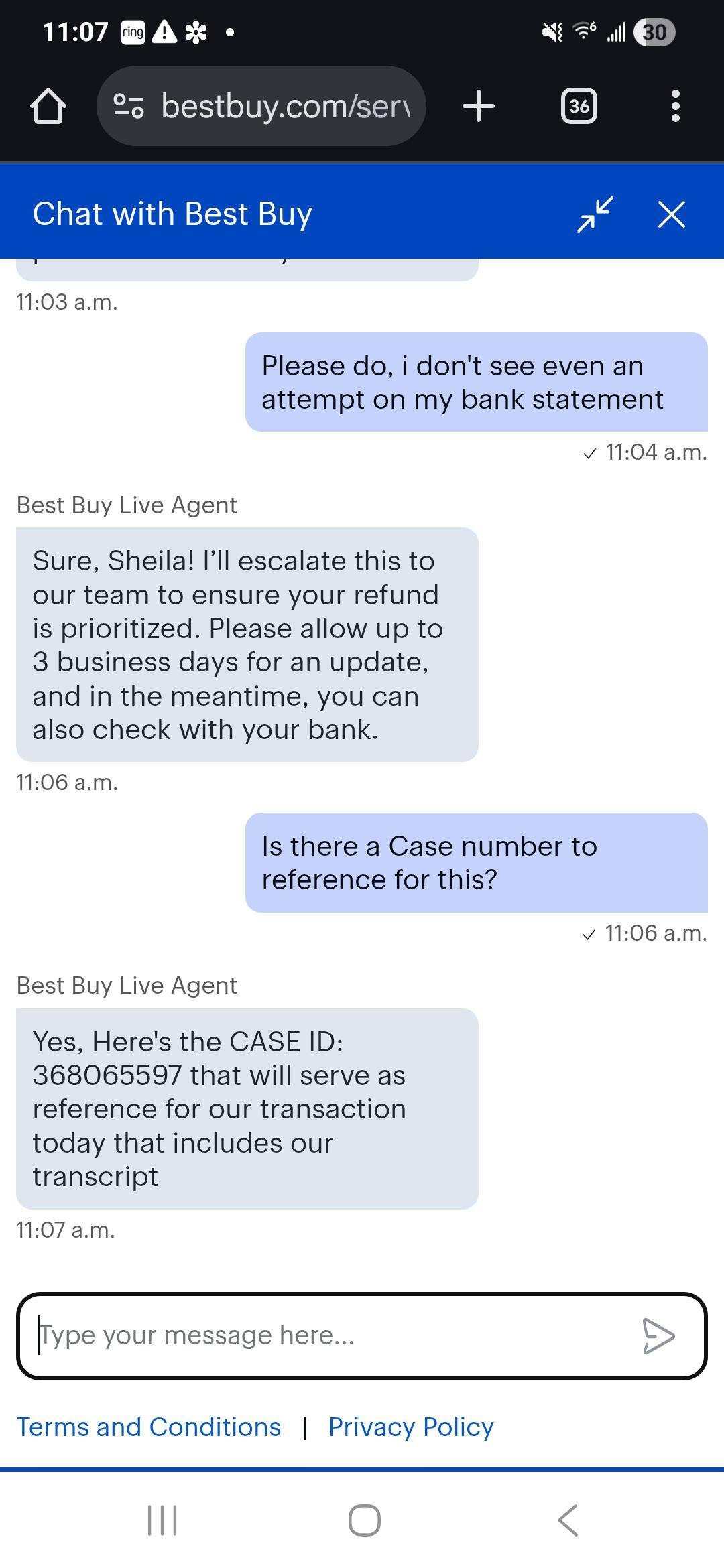Tap the Chat with Best Buy header
This screenshot has height=1568, width=724.
pos(172,214)
